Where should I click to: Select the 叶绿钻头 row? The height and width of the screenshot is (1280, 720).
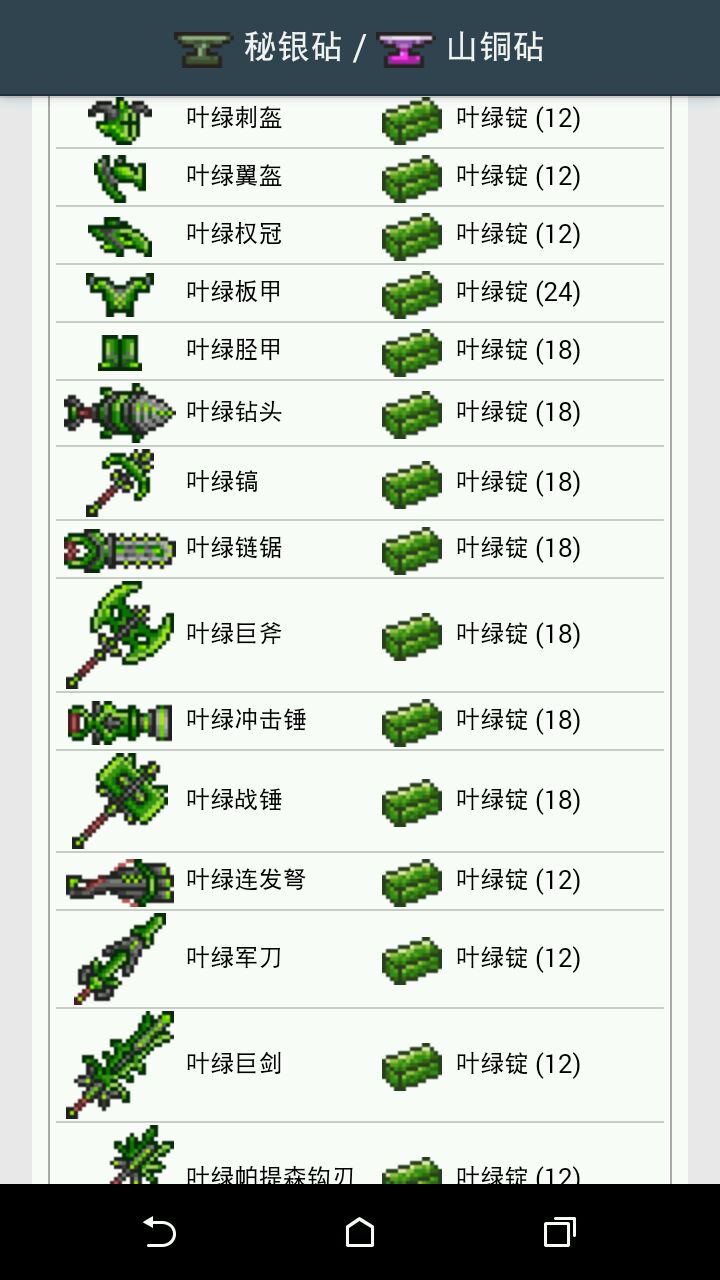[x=234, y=412]
